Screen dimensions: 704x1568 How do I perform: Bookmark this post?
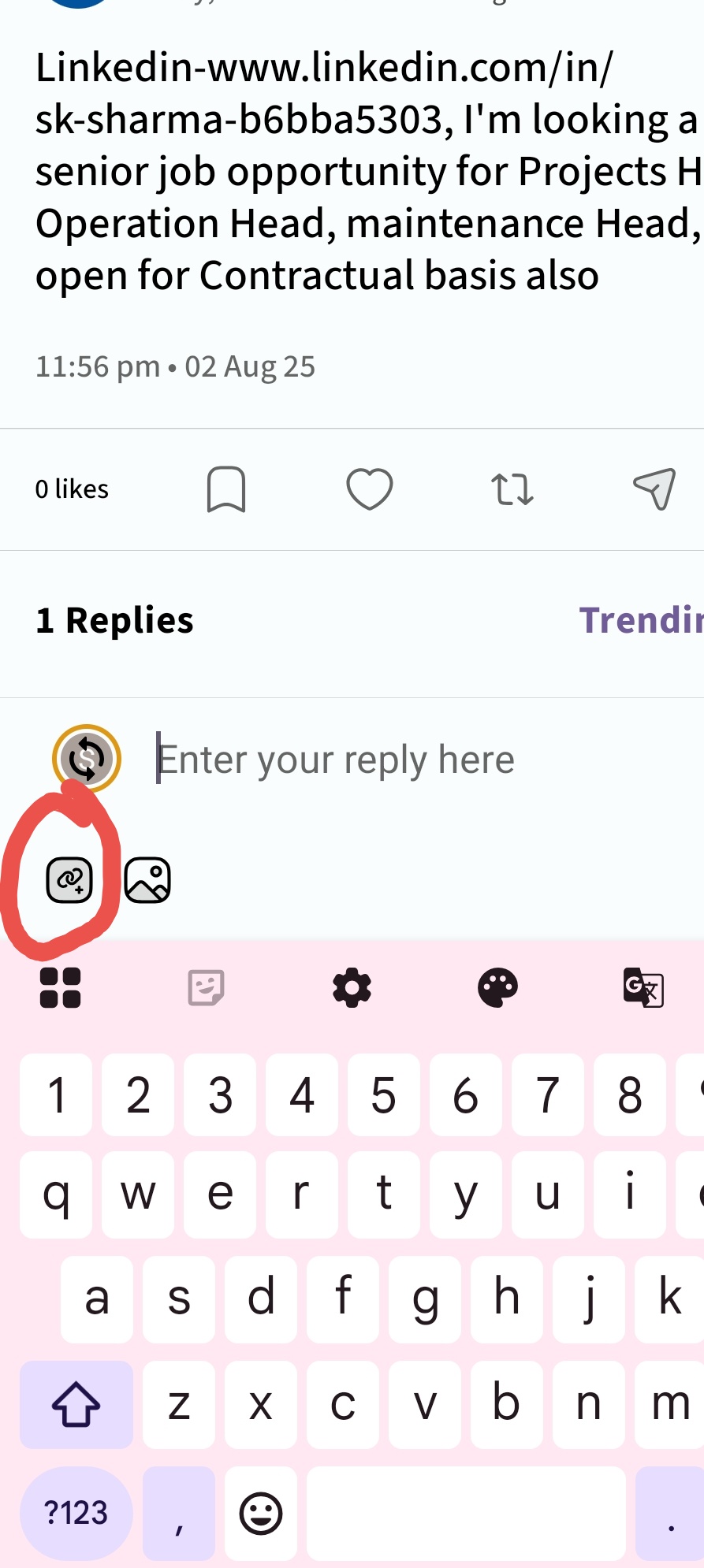[x=226, y=489]
